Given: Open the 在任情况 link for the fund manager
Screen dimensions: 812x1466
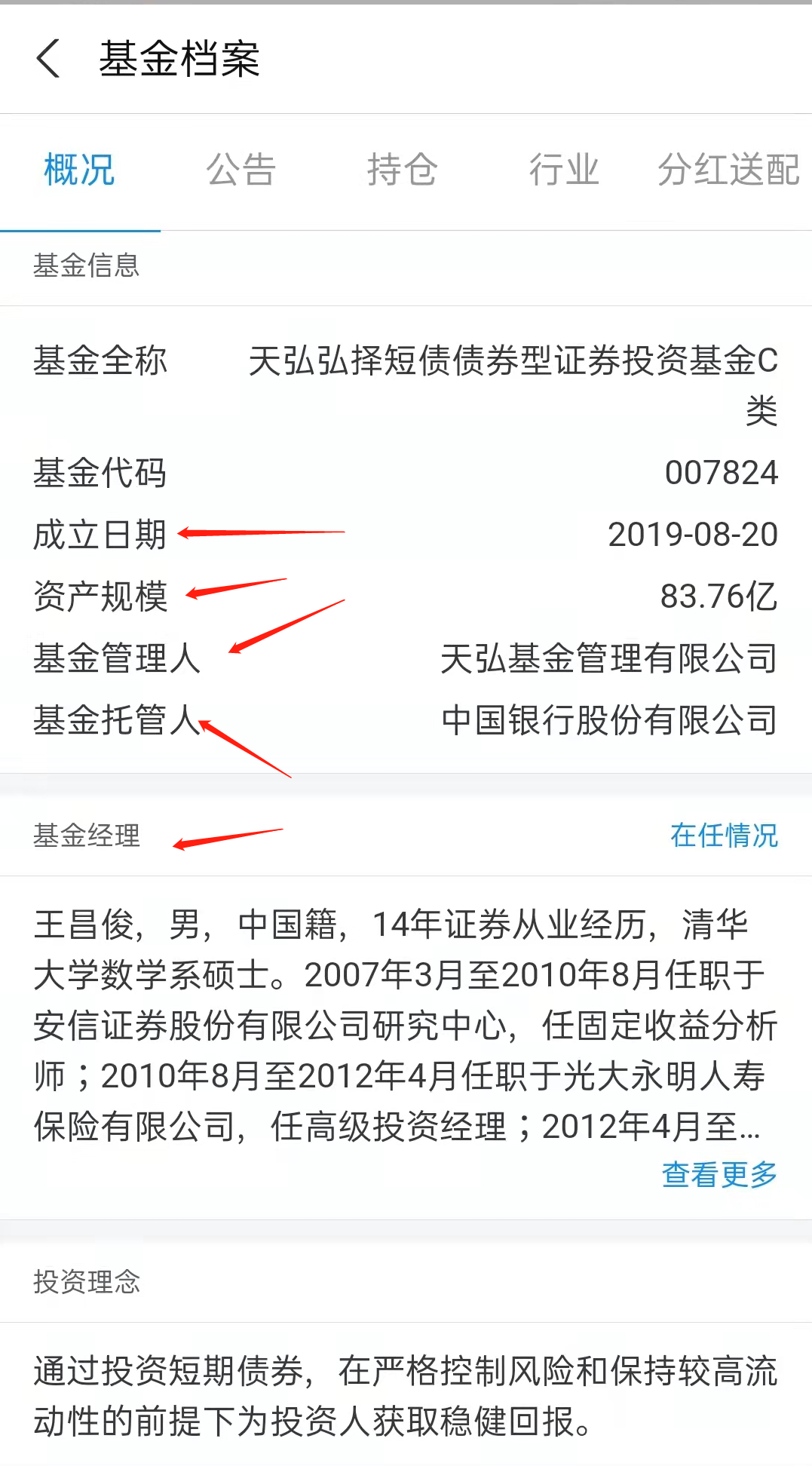Looking at the screenshot, I should pyautogui.click(x=724, y=836).
